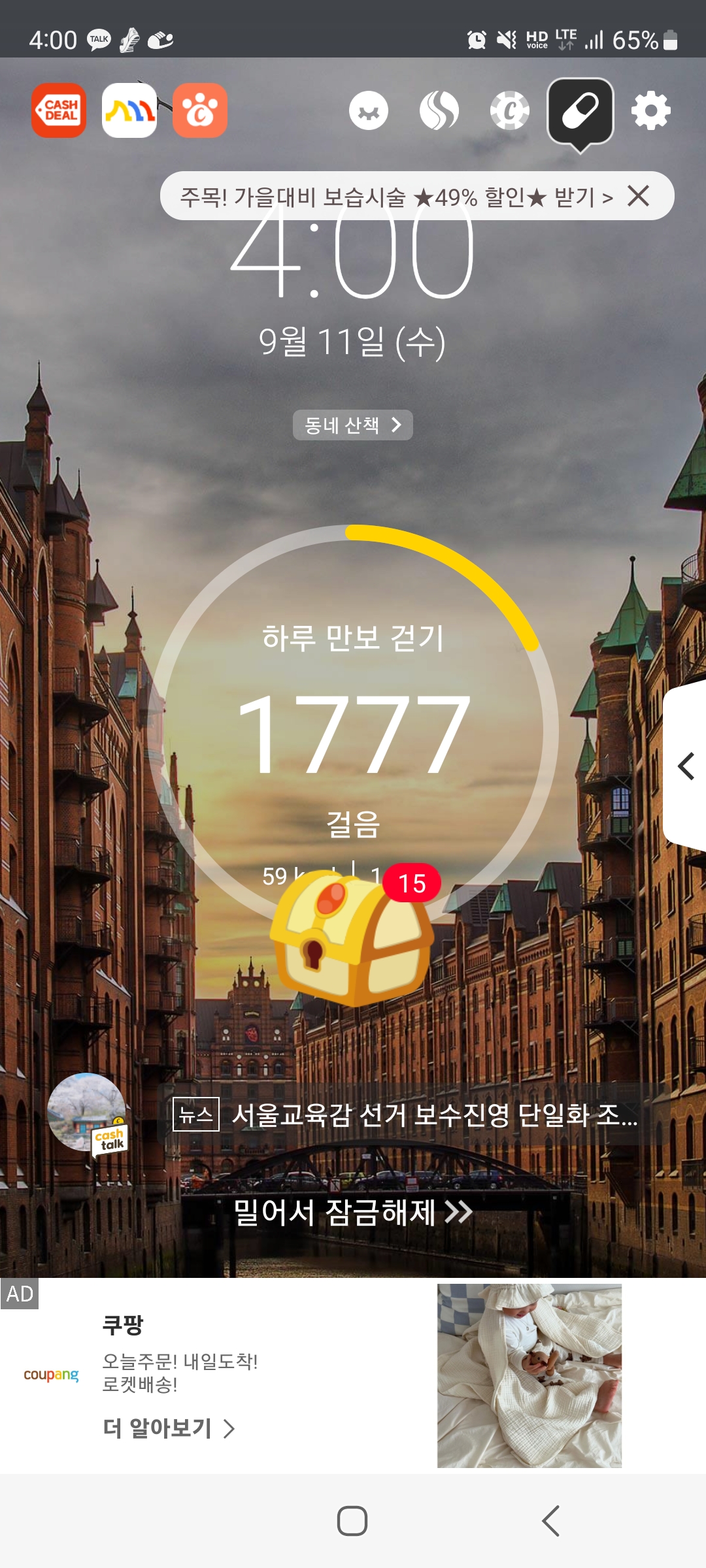Screen dimensions: 706x1568
Task: Open lock screen settings gear
Action: point(651,111)
